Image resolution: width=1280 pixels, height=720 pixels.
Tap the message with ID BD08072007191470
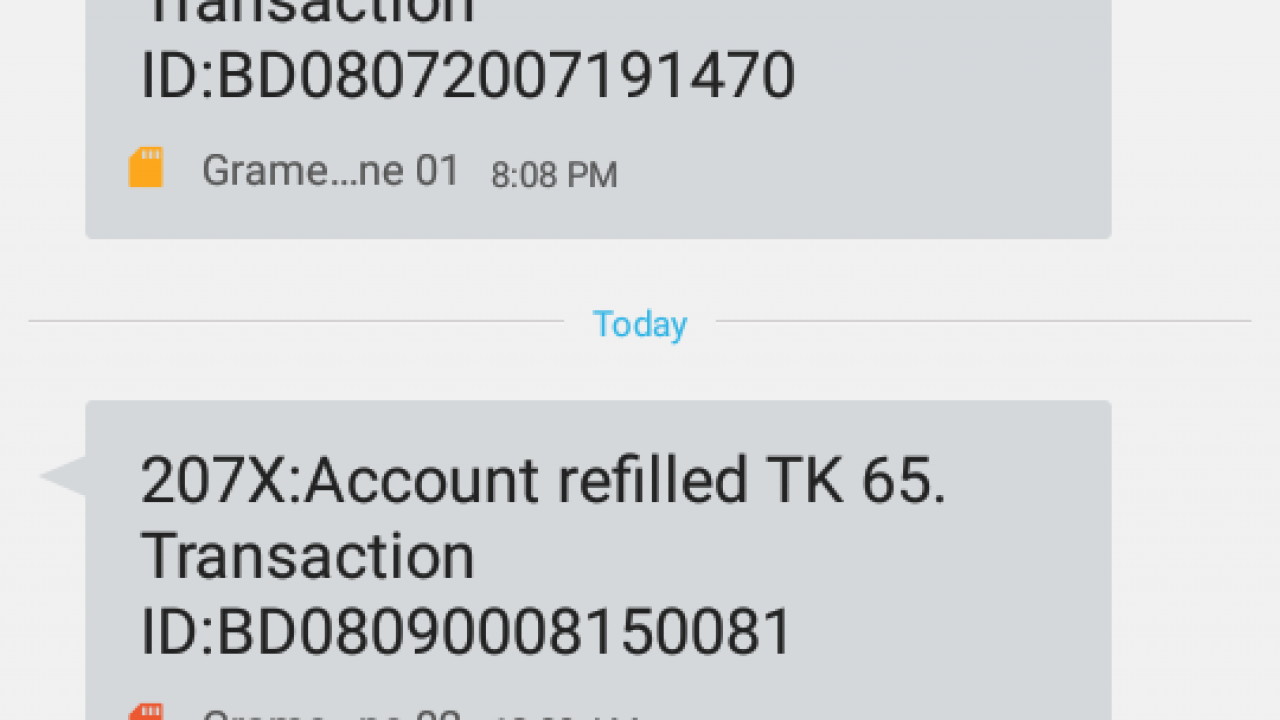point(598,100)
